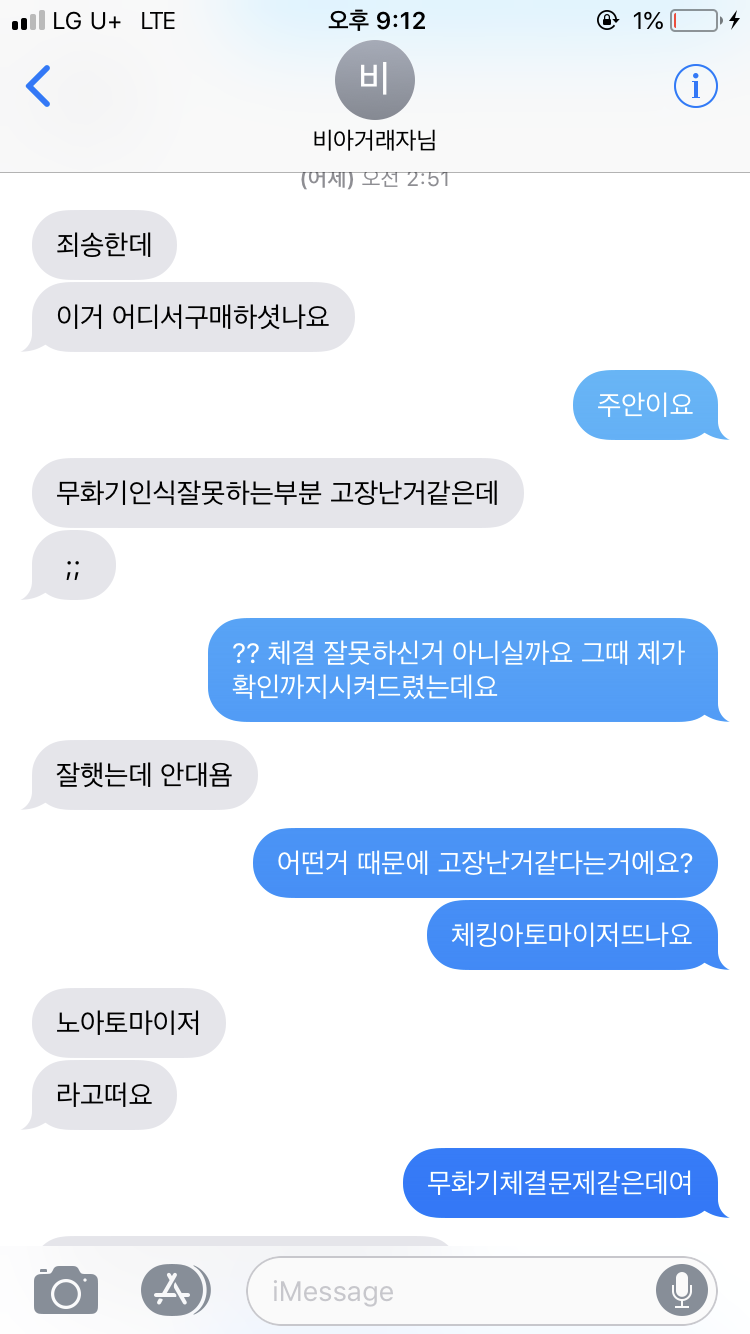Viewport: 750px width, 1334px height.
Task: Record an audio message with the microphone
Action: (x=682, y=1291)
